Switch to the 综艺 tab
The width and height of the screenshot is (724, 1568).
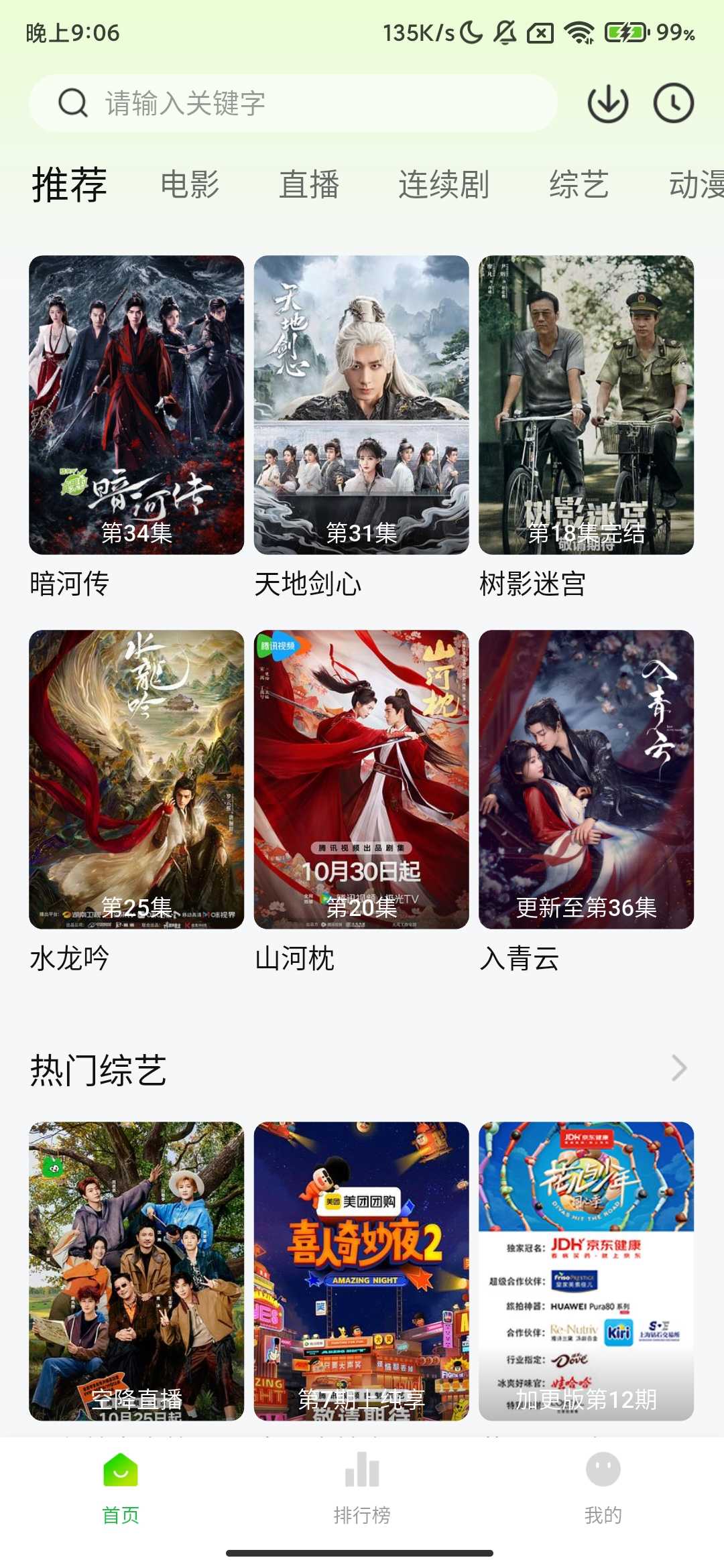[579, 185]
